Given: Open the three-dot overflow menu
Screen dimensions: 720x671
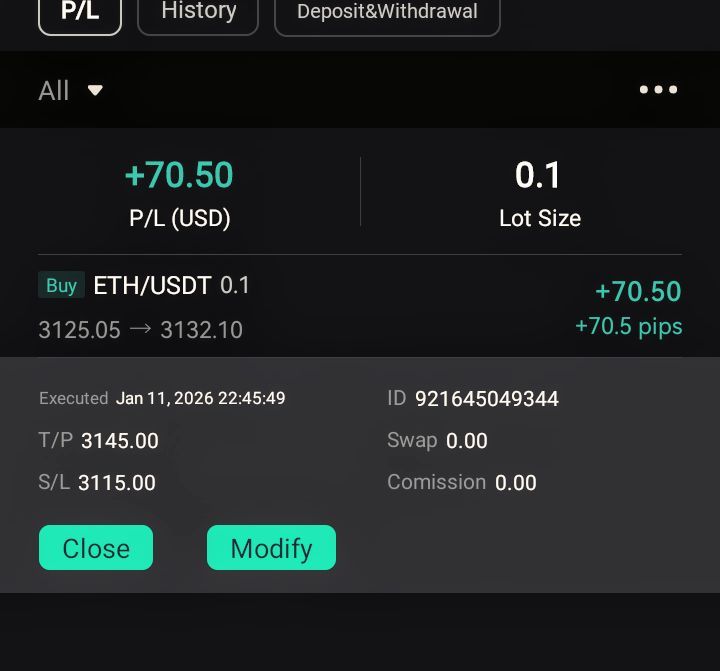Looking at the screenshot, I should pyautogui.click(x=658, y=90).
